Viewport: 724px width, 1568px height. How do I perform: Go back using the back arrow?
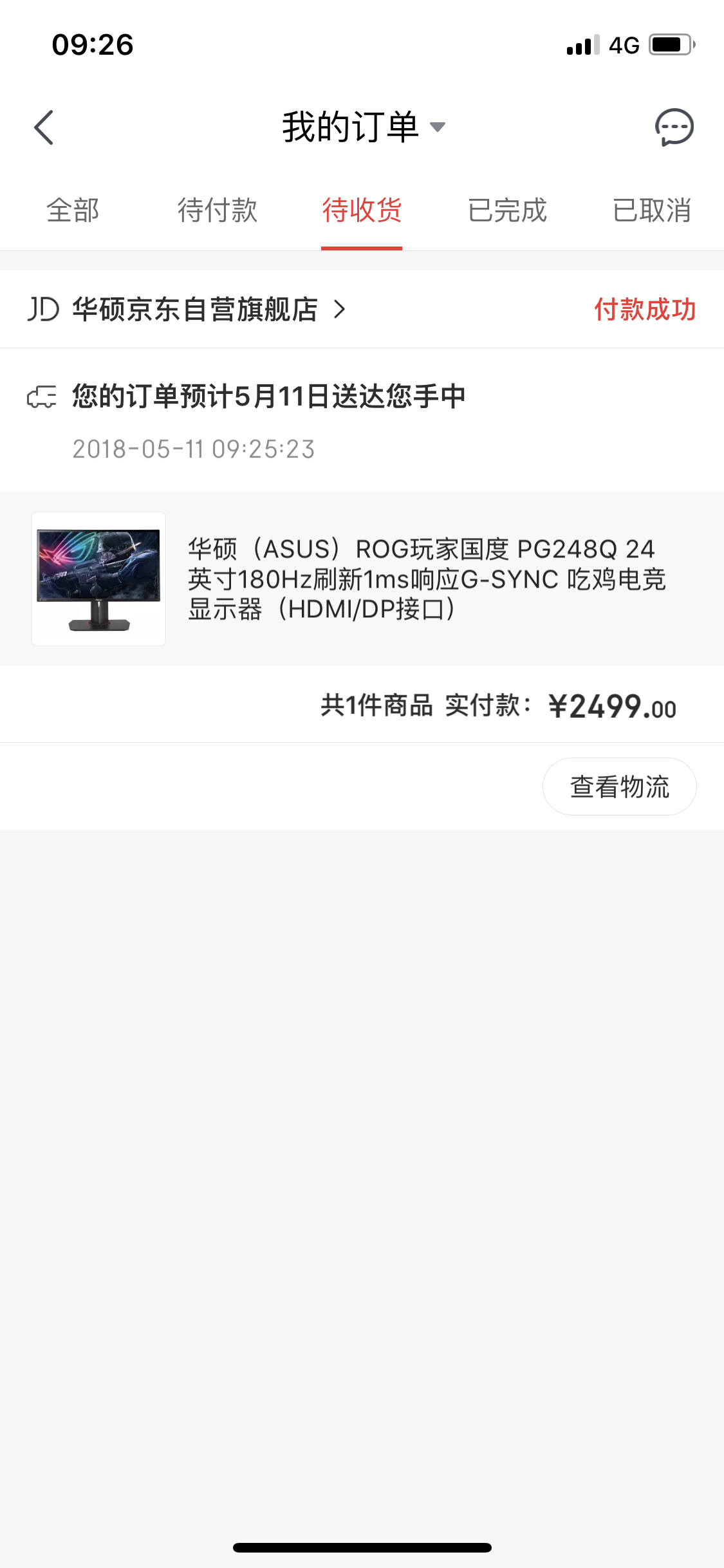pyautogui.click(x=44, y=127)
